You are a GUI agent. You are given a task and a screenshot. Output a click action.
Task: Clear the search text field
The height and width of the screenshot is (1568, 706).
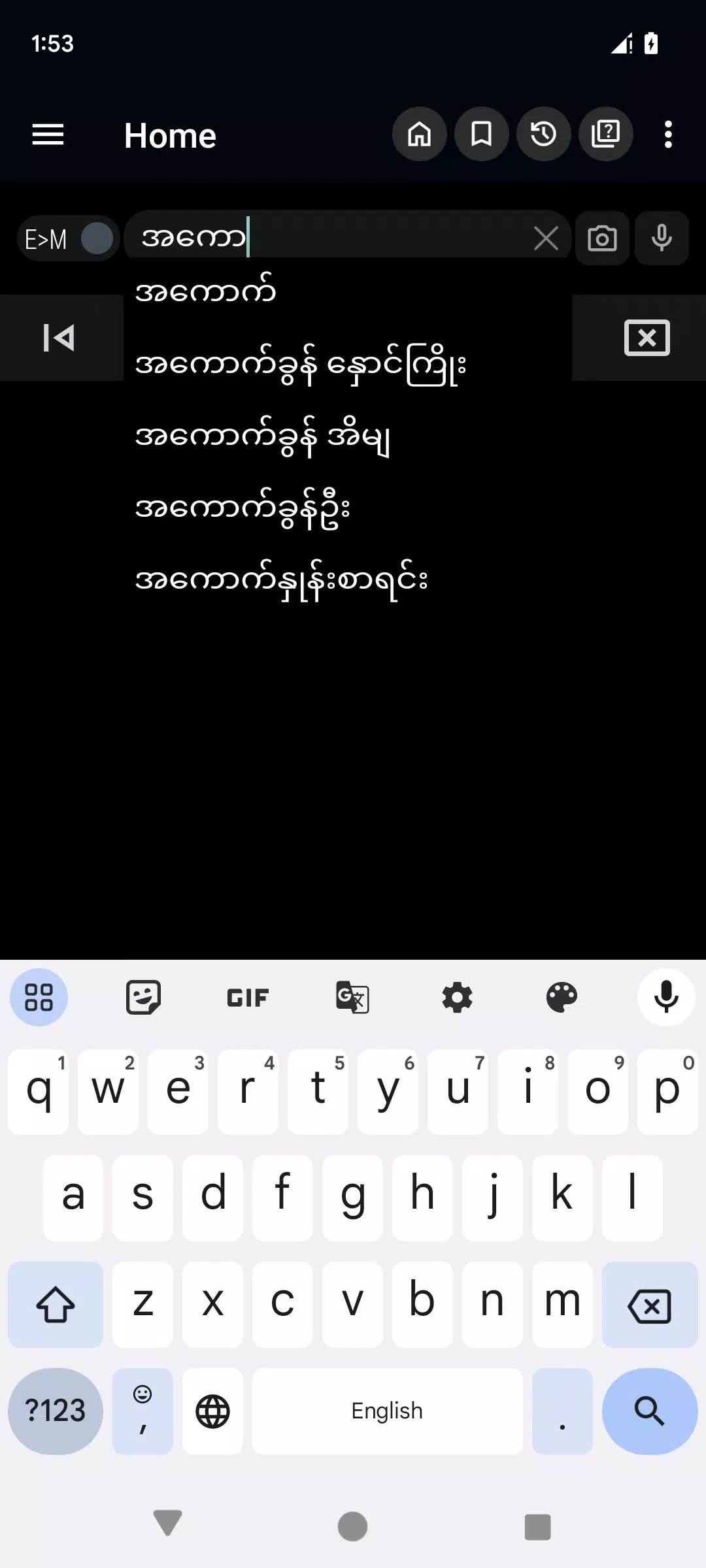pos(546,238)
